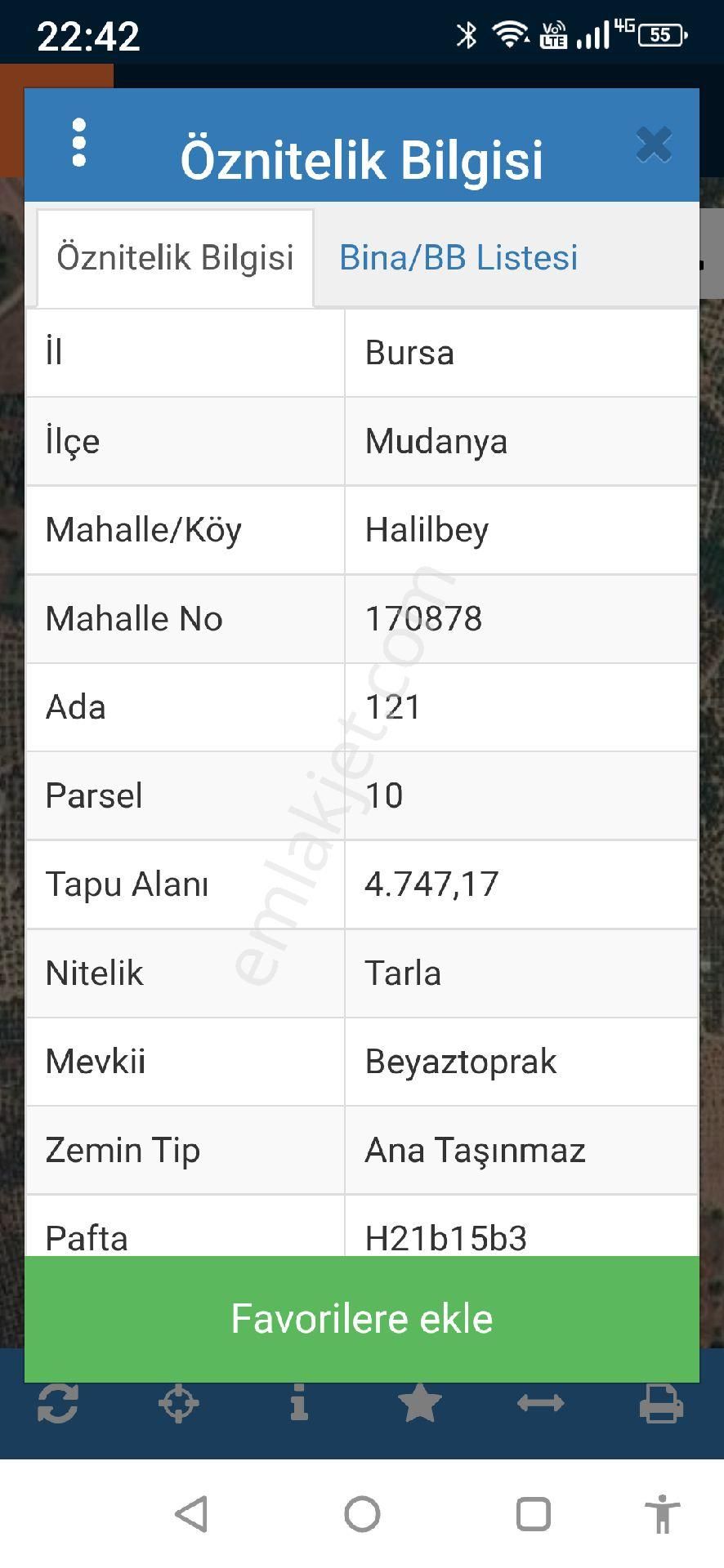Open the three-dot menu in the dialog header

(x=79, y=144)
